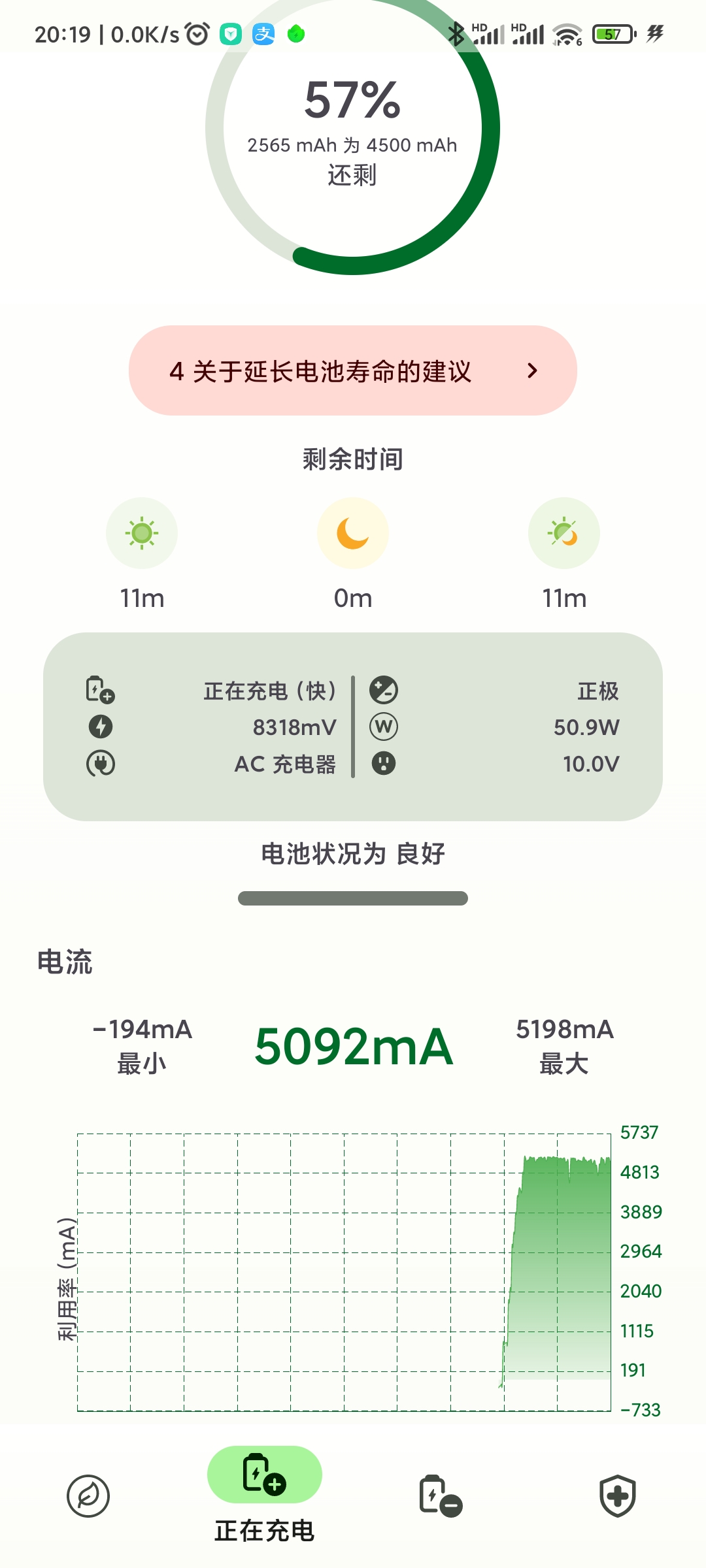The width and height of the screenshot is (706, 1568).
Task: Switch to the eco leaf tab
Action: pos(88,1495)
